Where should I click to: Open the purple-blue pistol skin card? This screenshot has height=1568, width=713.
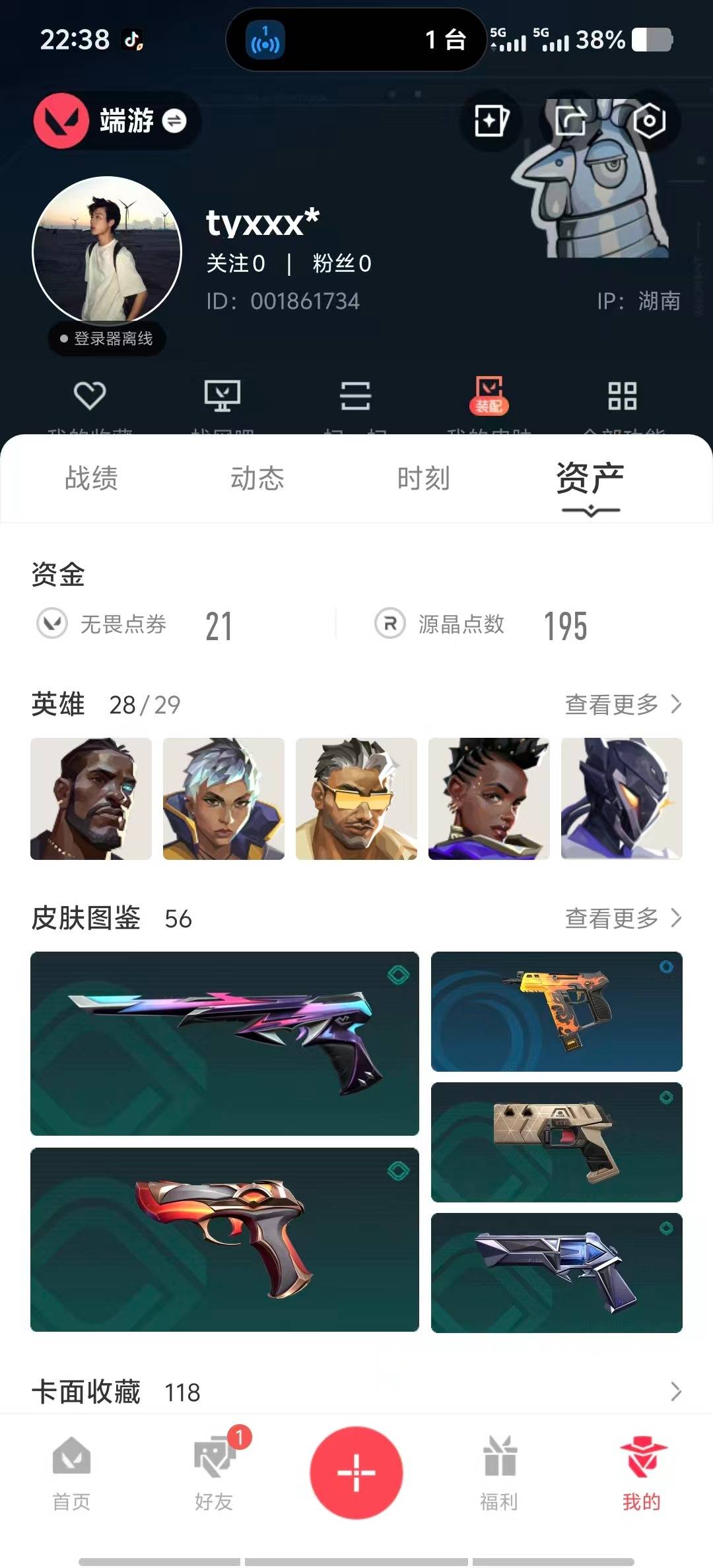point(224,1043)
